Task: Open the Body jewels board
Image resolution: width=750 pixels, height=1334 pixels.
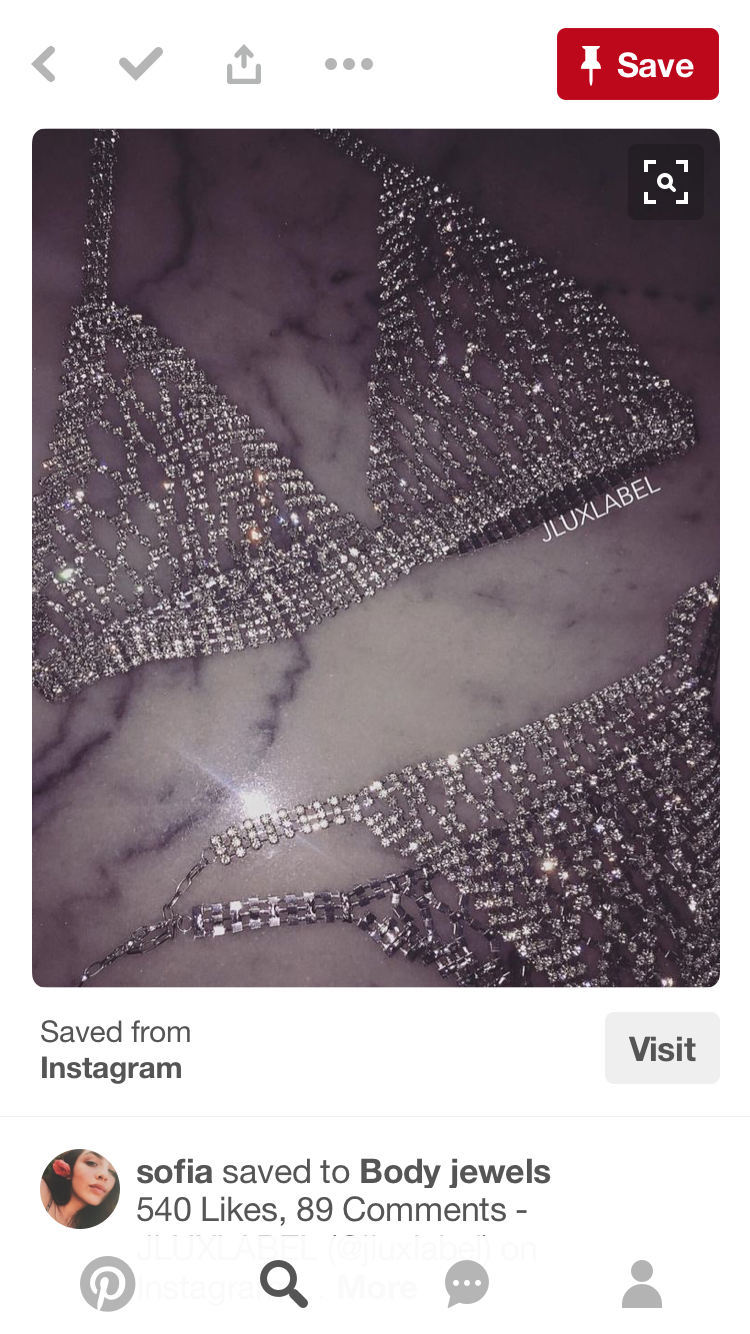Action: click(455, 1171)
